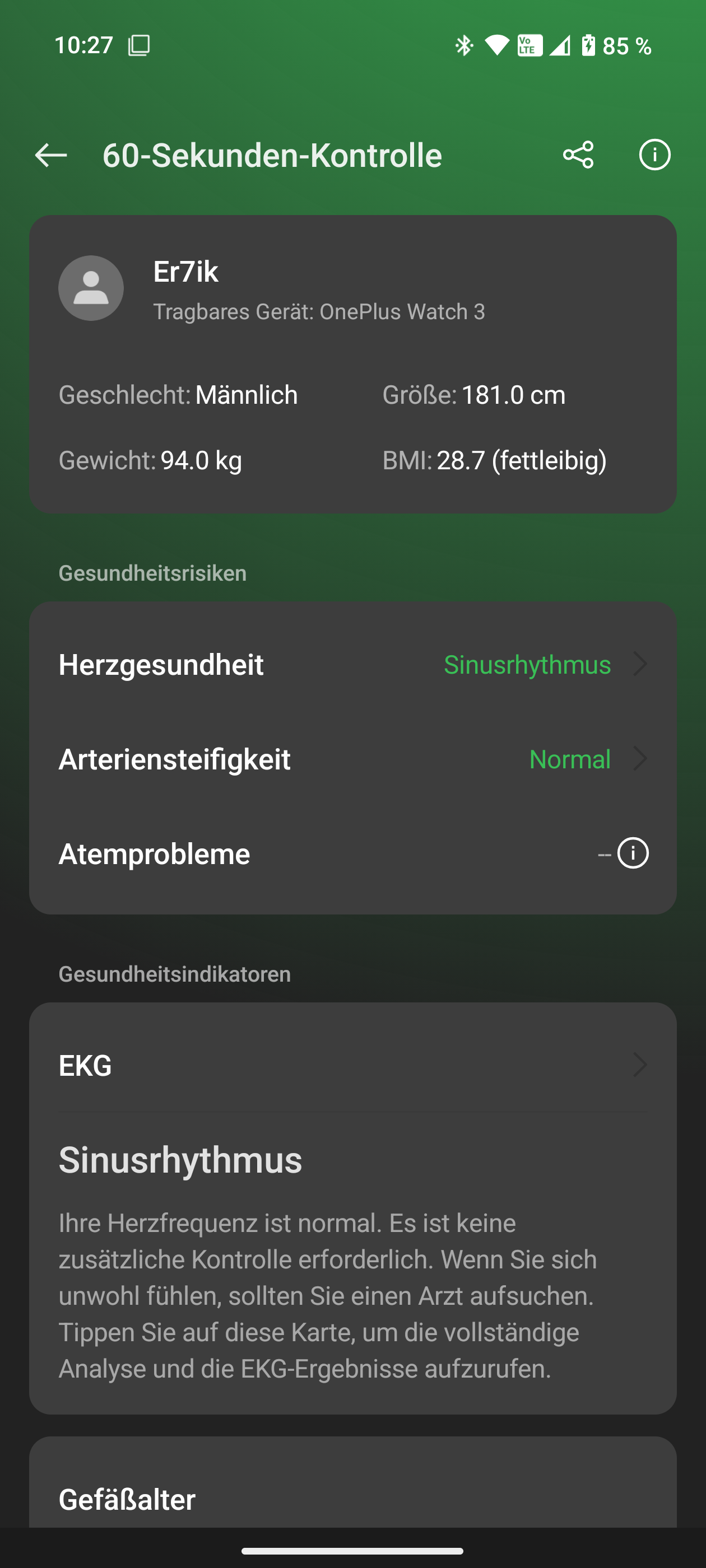706x1568 pixels.
Task: Open Arteriensteifigkeit details
Action: click(x=352, y=759)
